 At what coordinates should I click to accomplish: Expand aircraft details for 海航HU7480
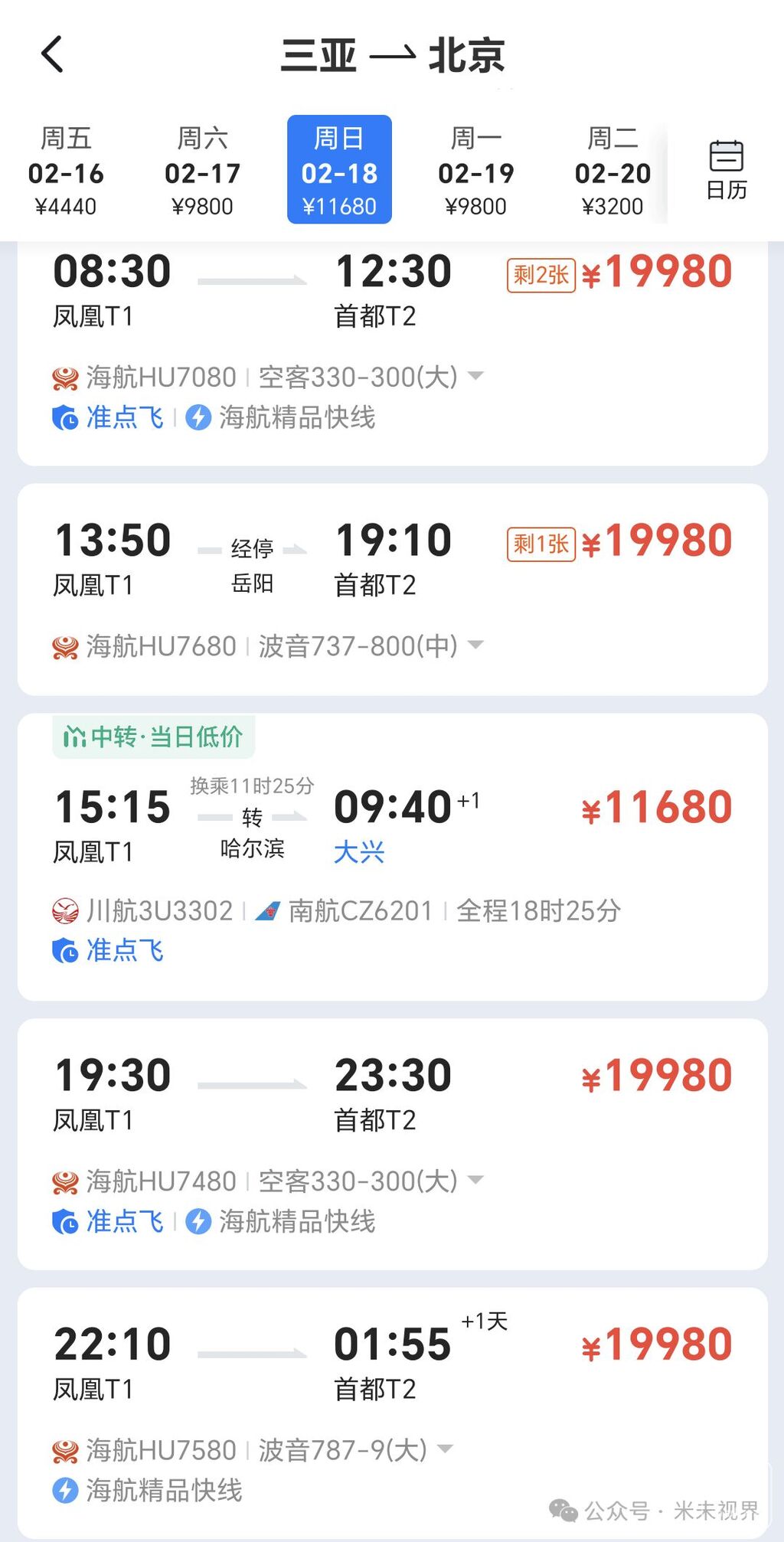click(x=475, y=1180)
